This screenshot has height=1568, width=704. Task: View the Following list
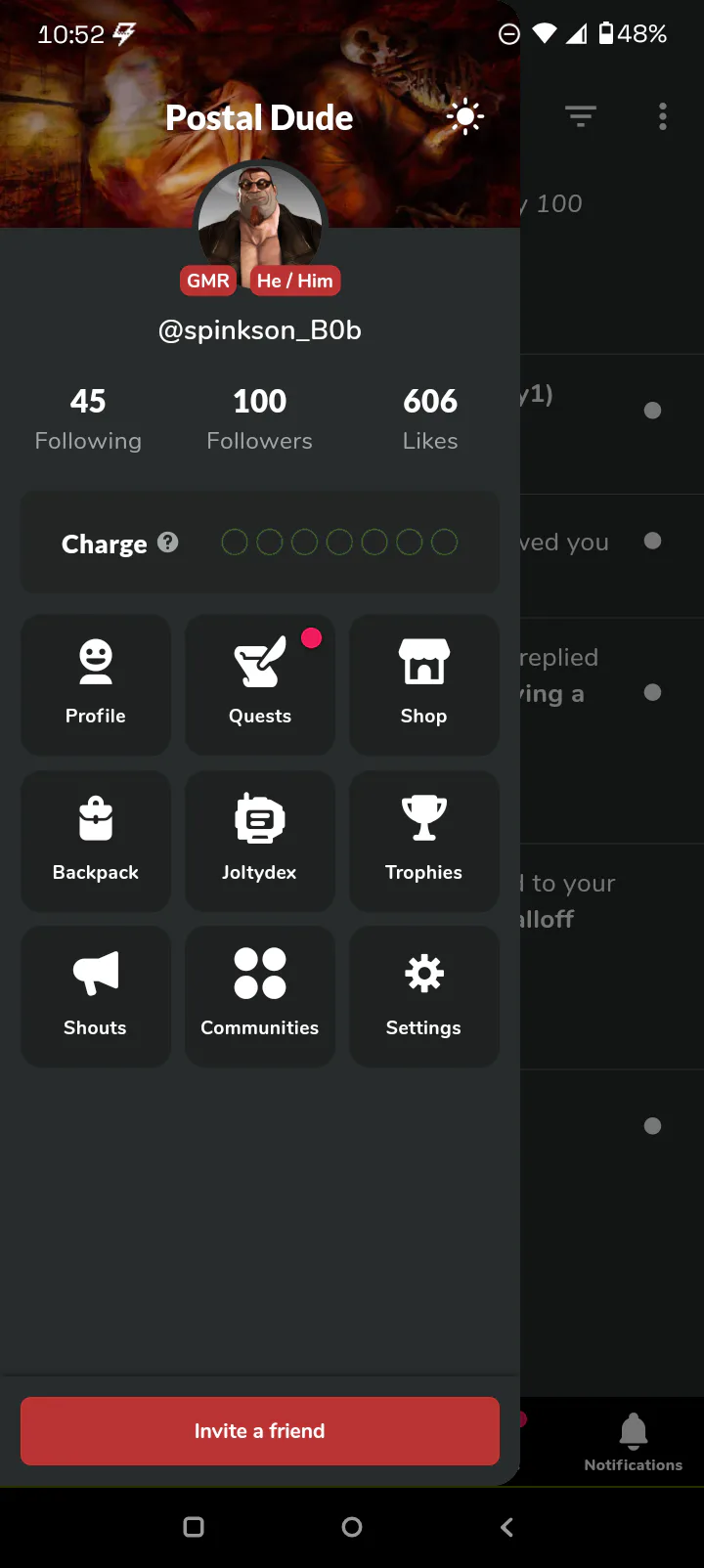(88, 419)
